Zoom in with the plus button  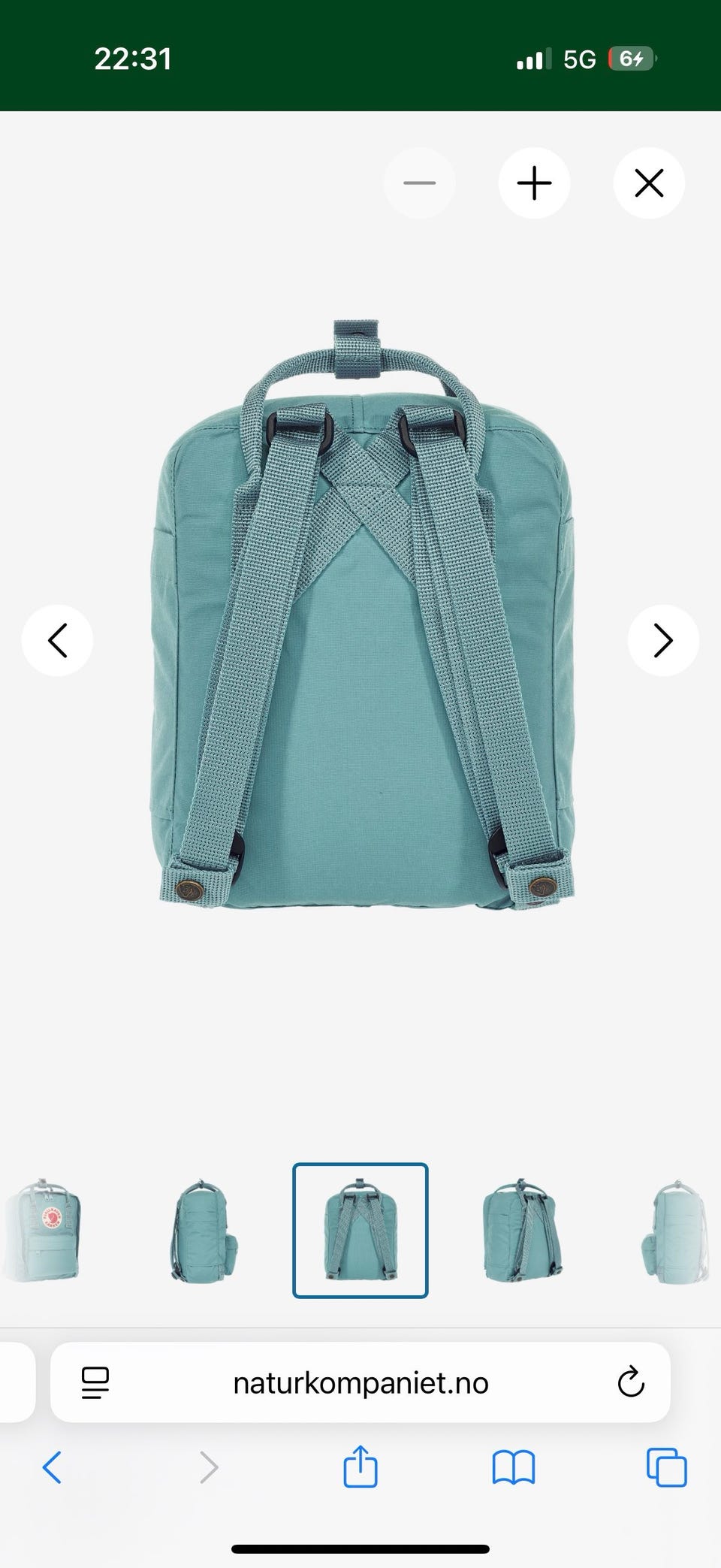(534, 183)
